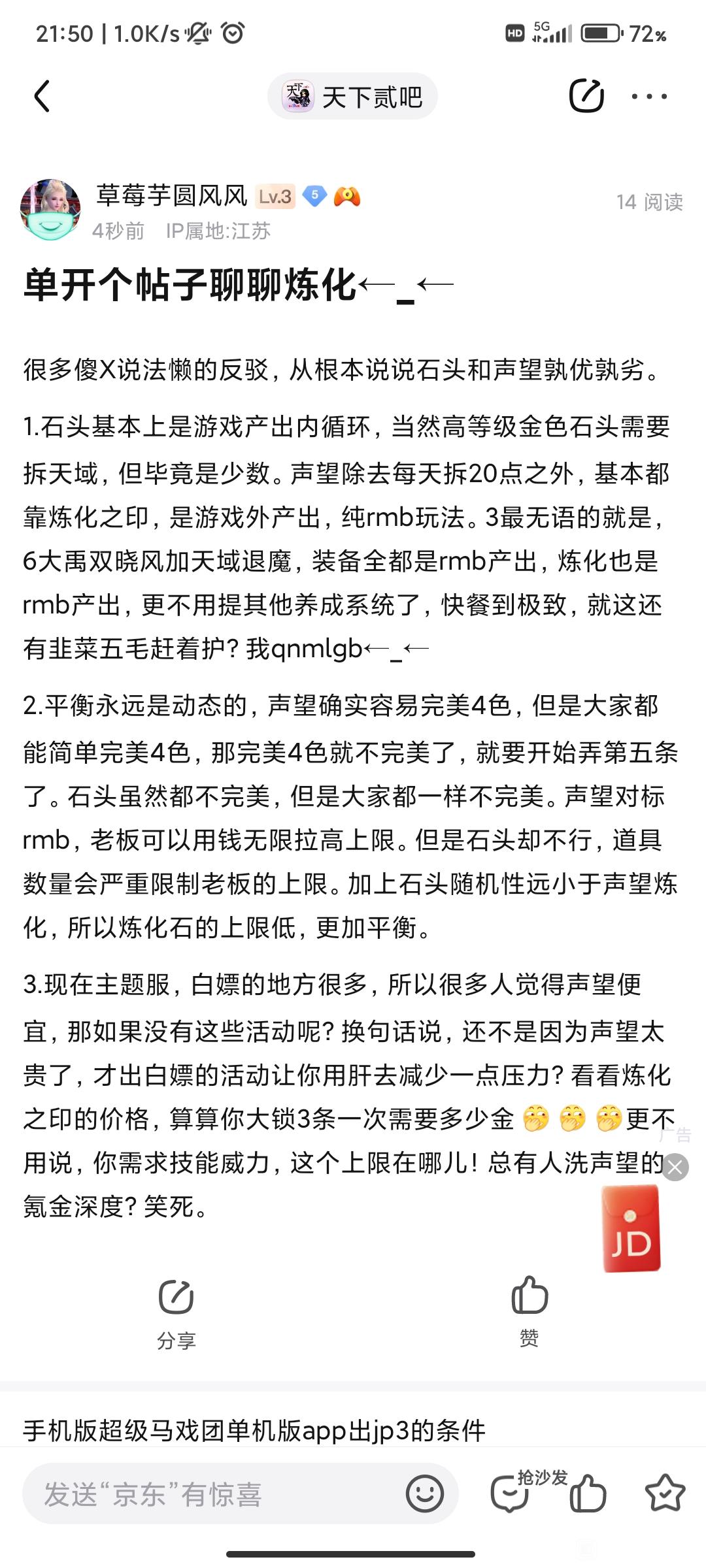This screenshot has height=1568, width=706.
Task: View 草莓芋圆风风's profile avatar
Action: pyautogui.click(x=51, y=210)
